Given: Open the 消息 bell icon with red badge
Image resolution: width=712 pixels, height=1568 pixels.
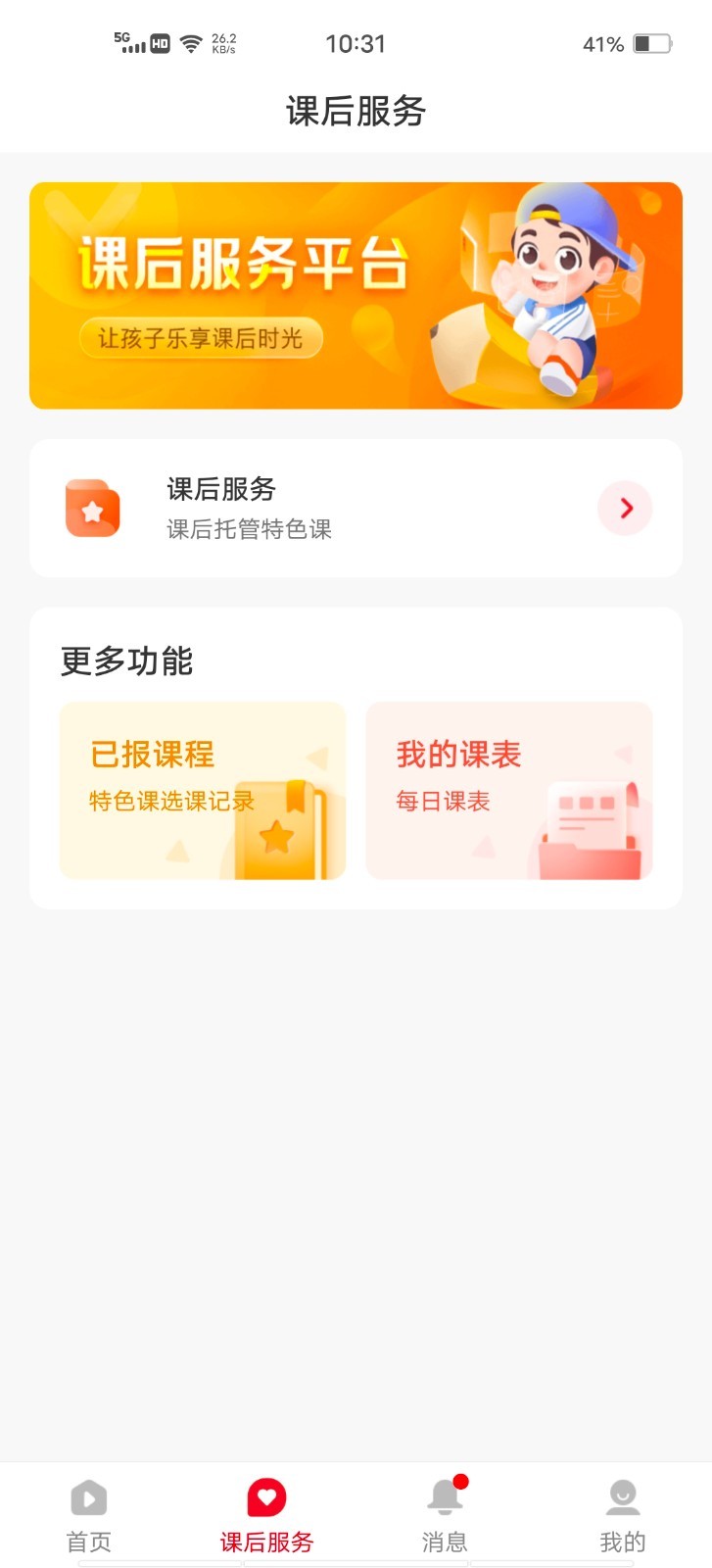Looking at the screenshot, I should [x=445, y=1497].
